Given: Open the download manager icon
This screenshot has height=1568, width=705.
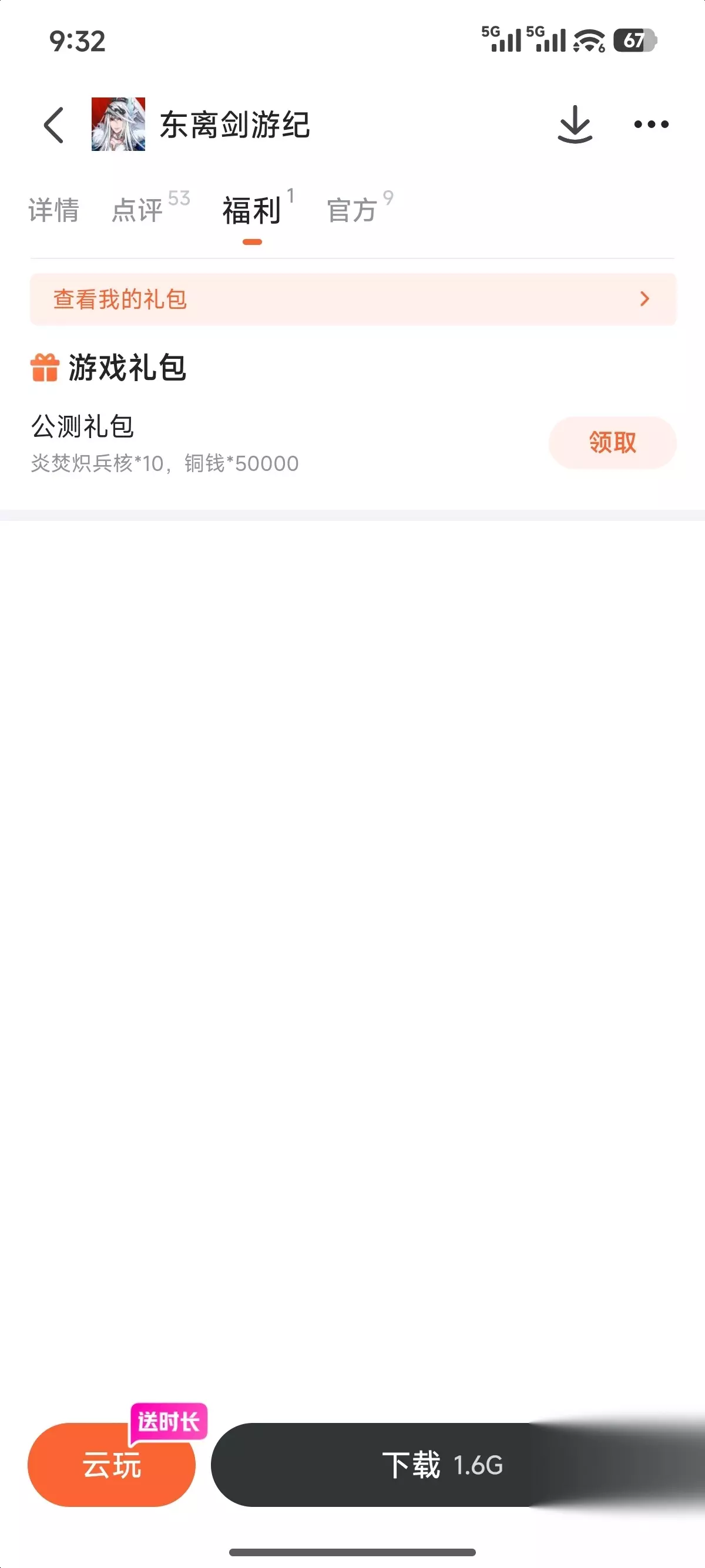Looking at the screenshot, I should click(575, 125).
